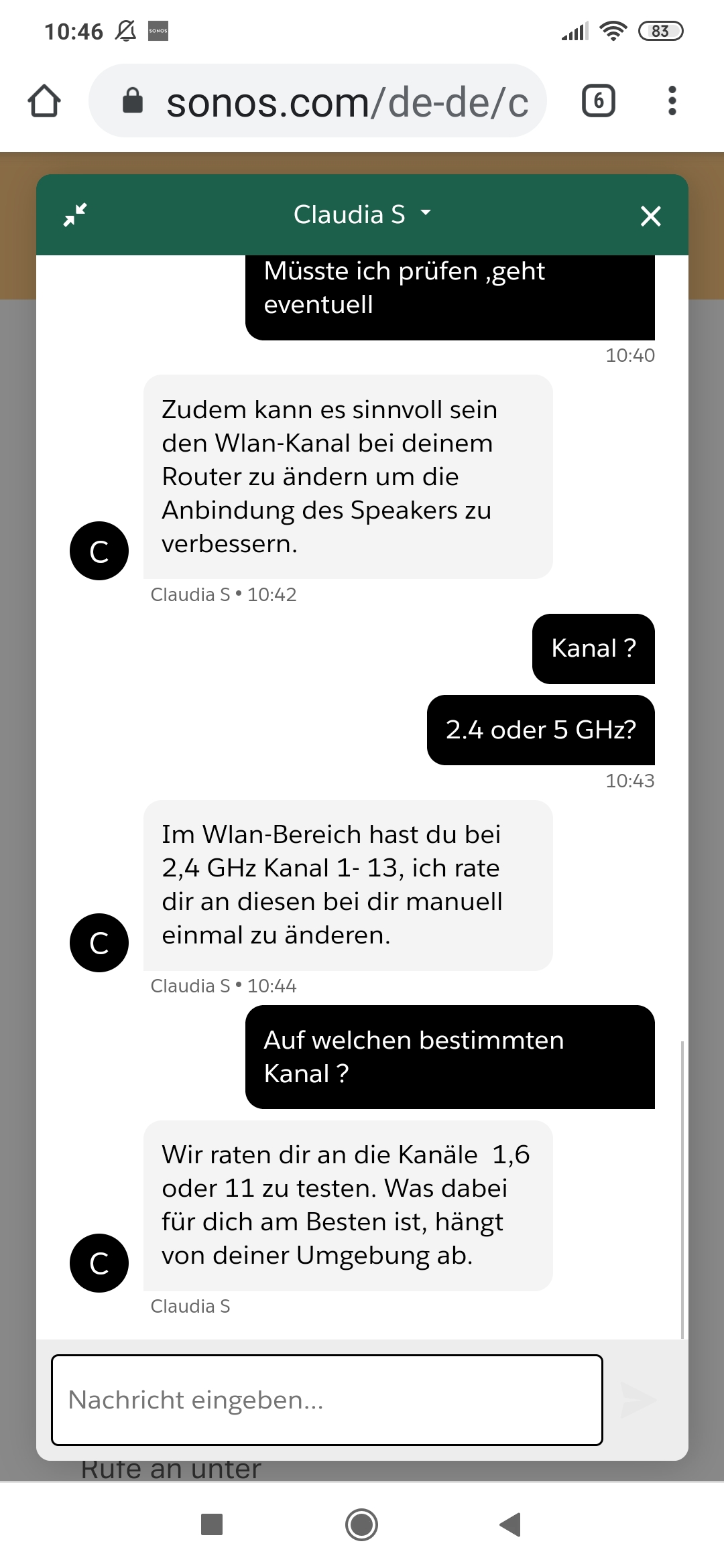Send the message with the arrow icon

point(637,1400)
